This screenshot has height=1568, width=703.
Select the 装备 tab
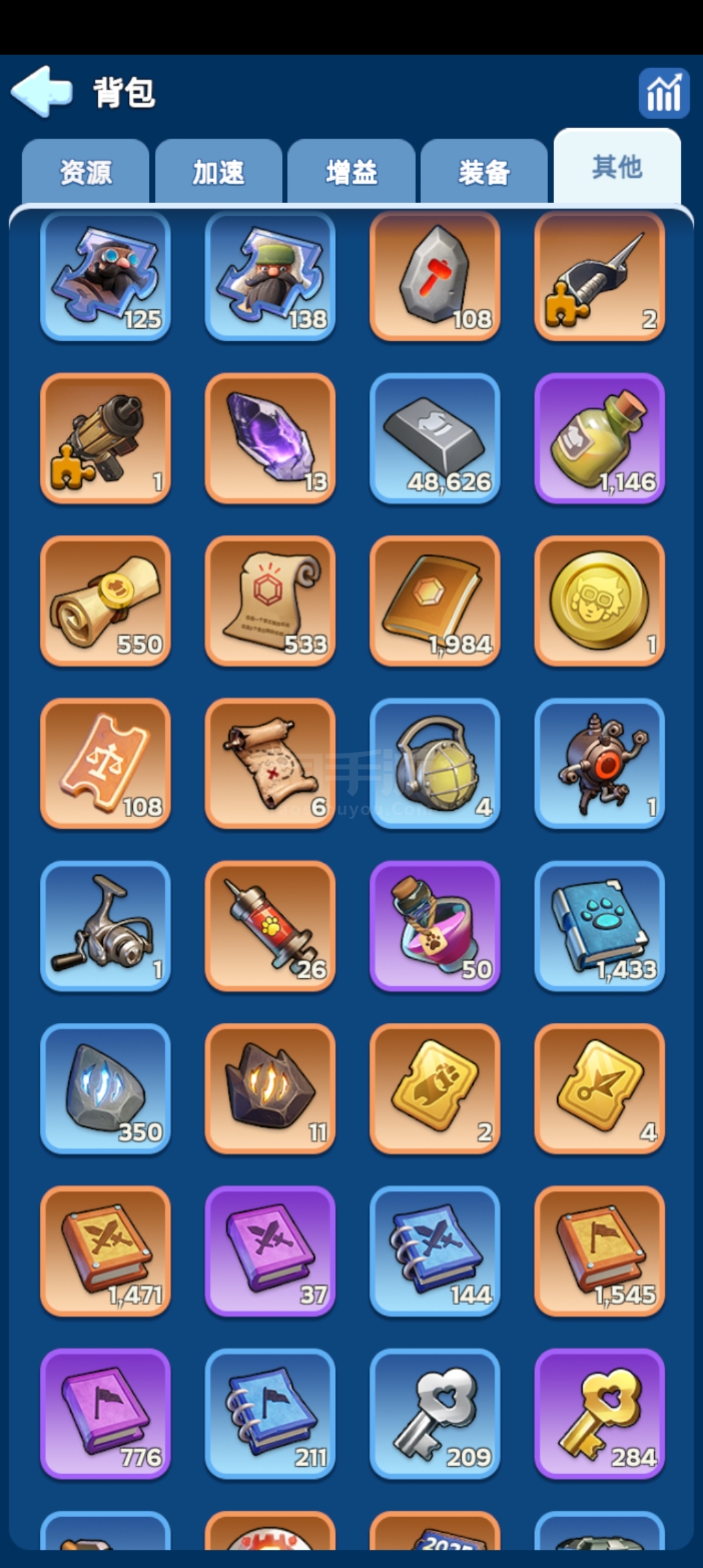(x=484, y=172)
